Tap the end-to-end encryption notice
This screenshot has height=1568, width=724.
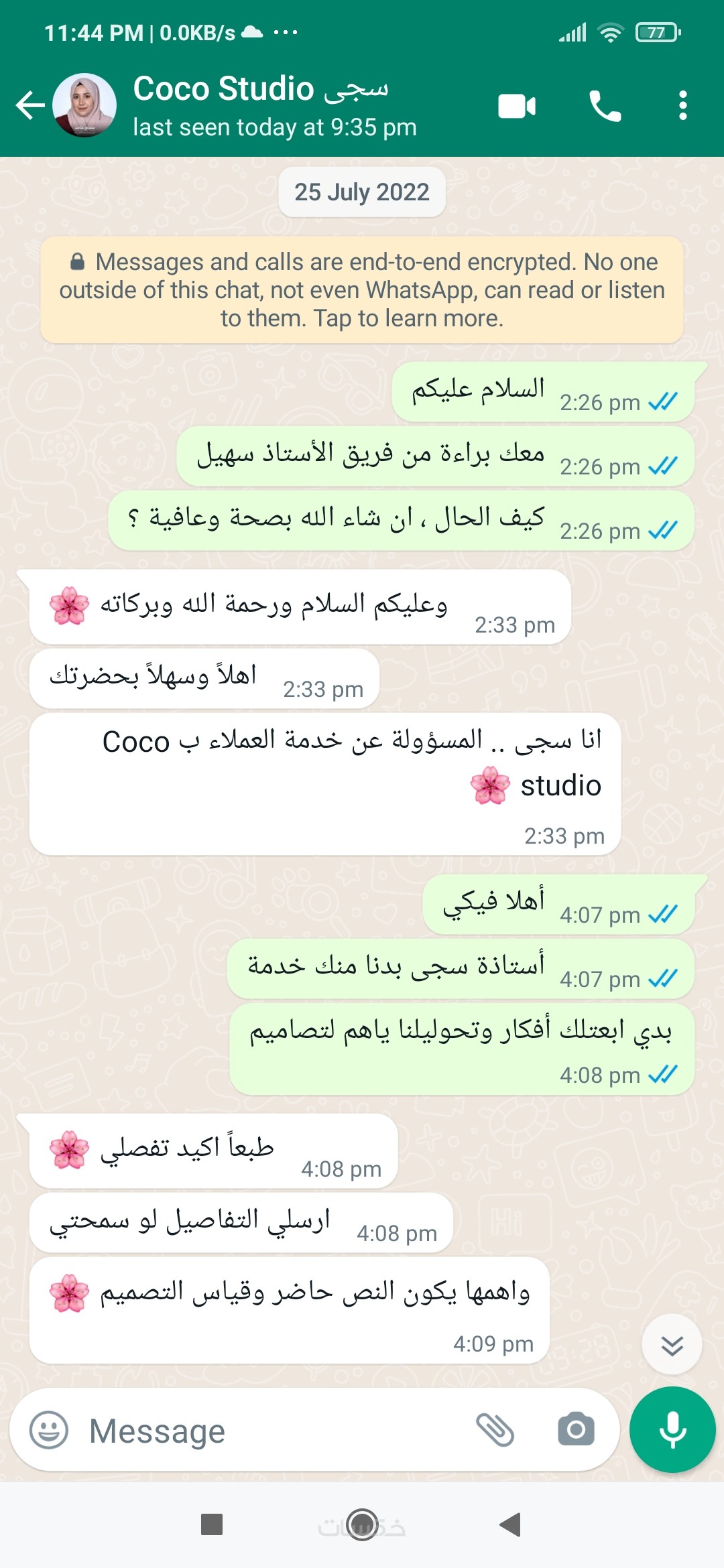click(x=362, y=290)
